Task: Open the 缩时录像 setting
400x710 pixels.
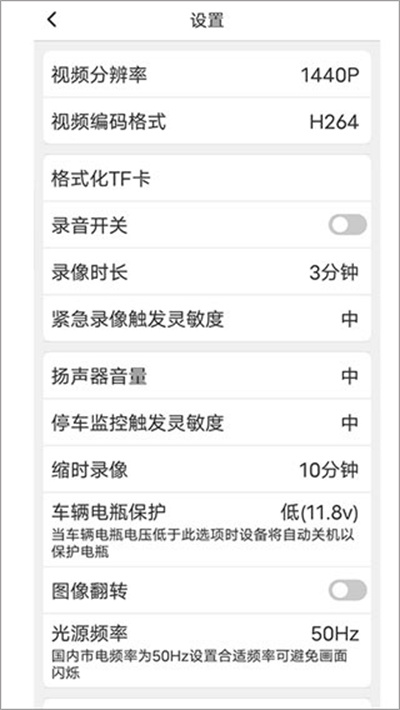Action: 207,470
